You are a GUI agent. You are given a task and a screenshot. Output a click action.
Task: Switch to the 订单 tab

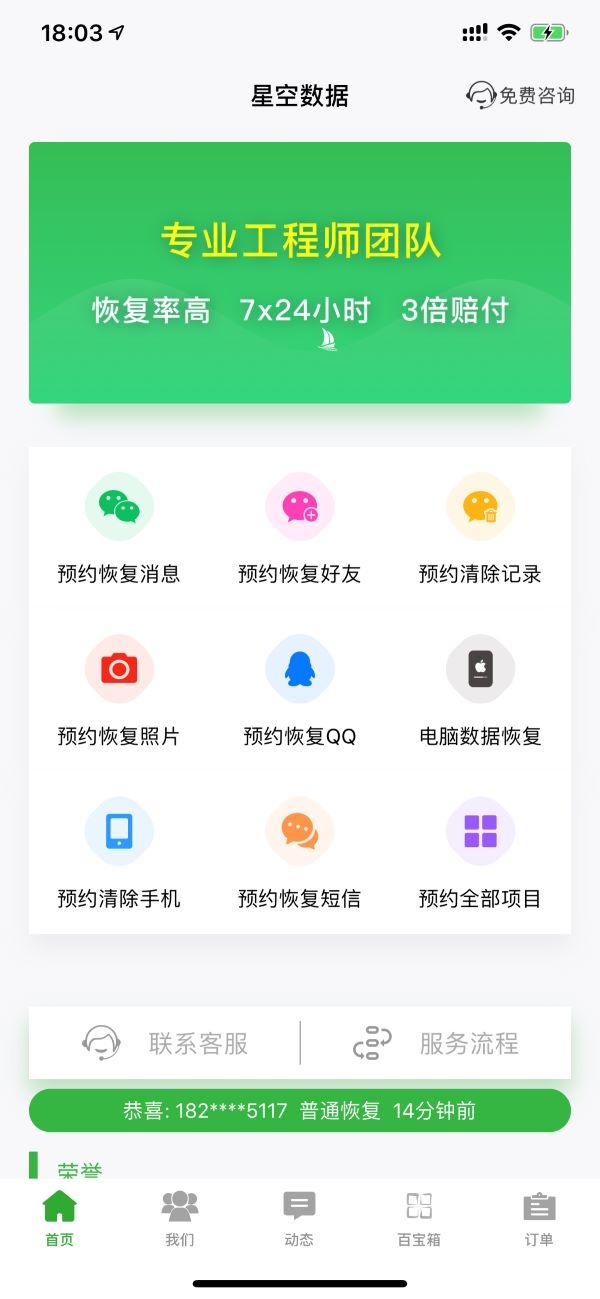[539, 1218]
